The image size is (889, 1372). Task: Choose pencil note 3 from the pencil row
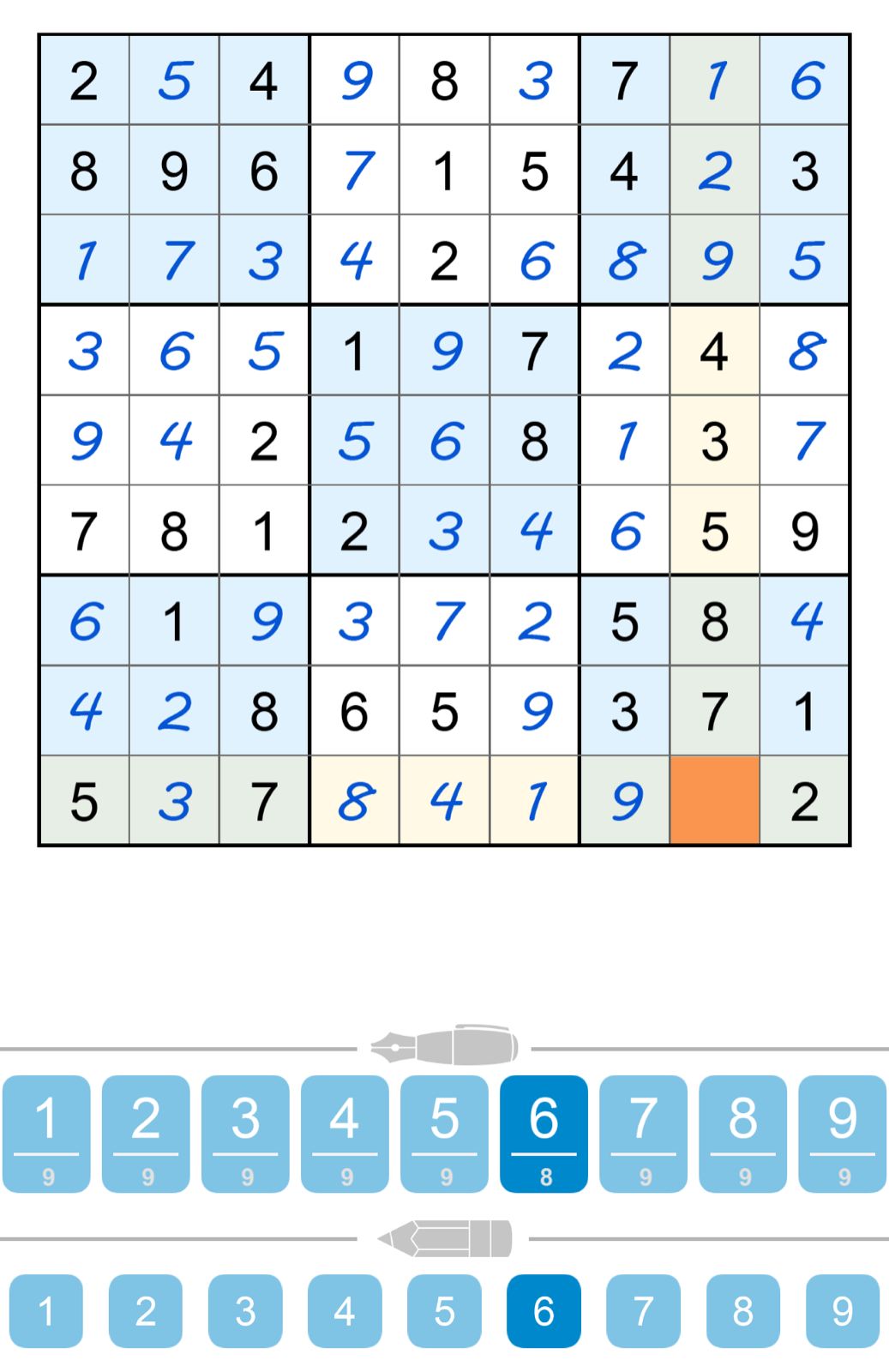pos(245,1310)
